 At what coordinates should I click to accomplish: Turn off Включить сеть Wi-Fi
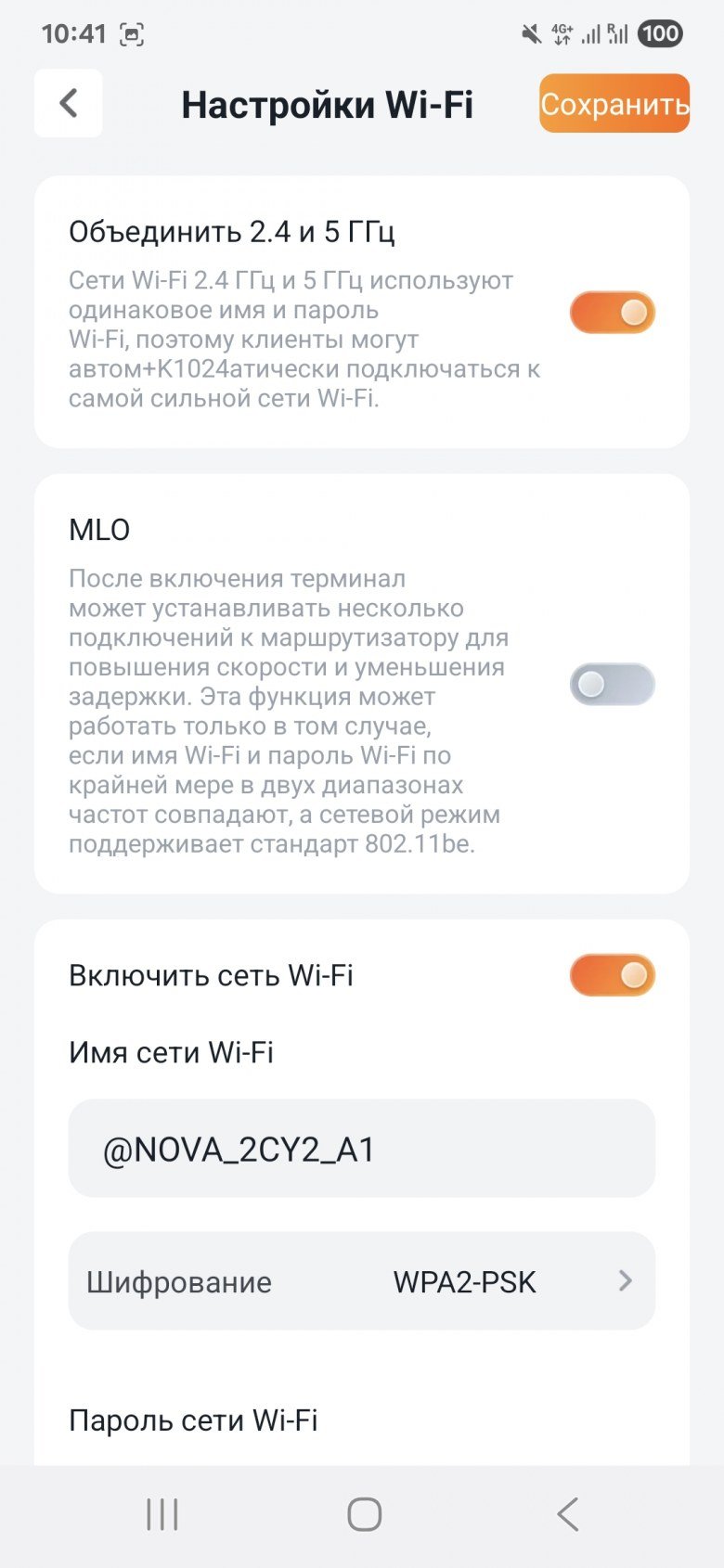coord(613,976)
